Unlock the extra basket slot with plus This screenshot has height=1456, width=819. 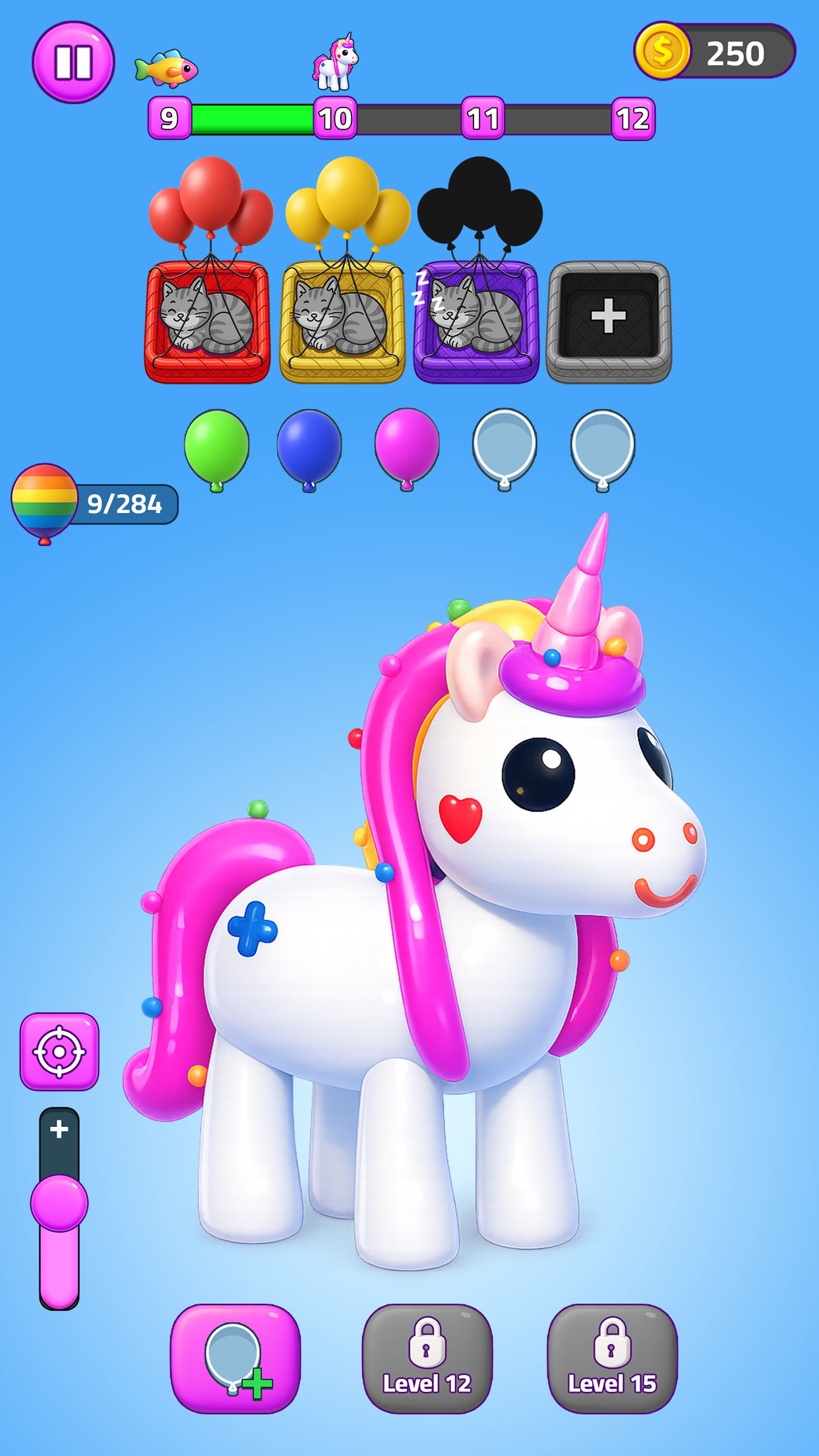[x=609, y=322]
